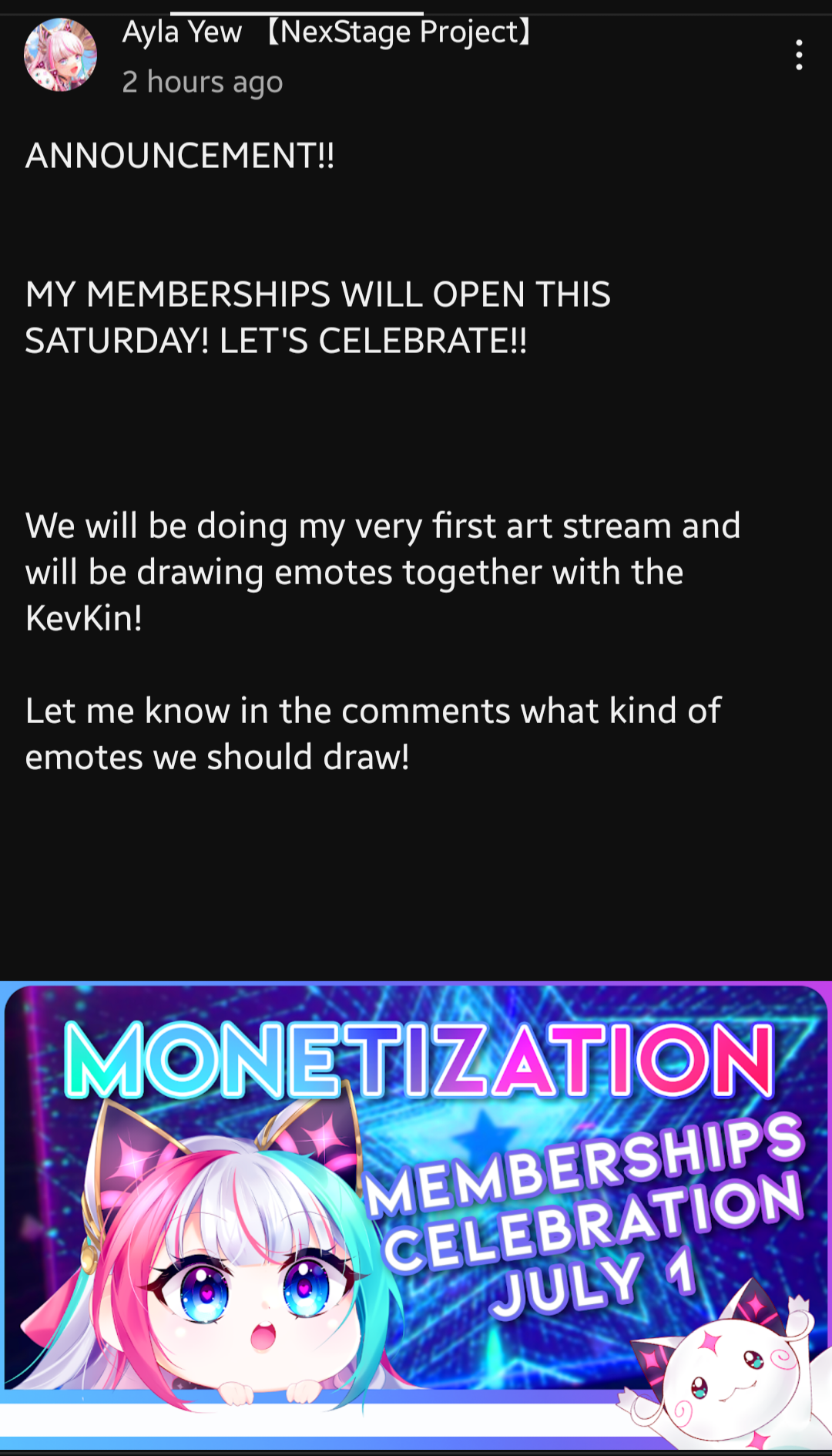Screen dimensions: 832x1456
Task: Open the post's three-dot overflow menu
Action: click(x=799, y=55)
